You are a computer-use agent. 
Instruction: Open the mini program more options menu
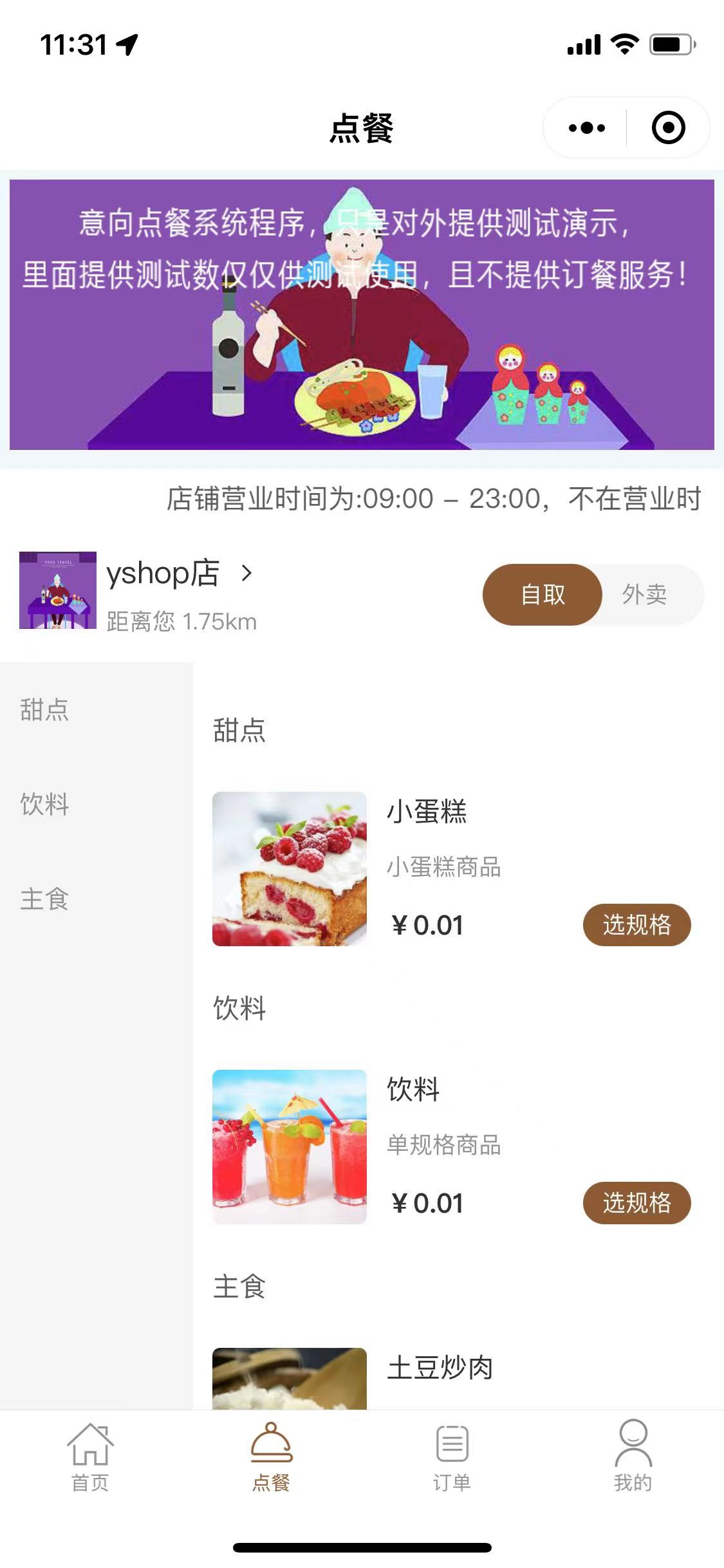point(586,127)
